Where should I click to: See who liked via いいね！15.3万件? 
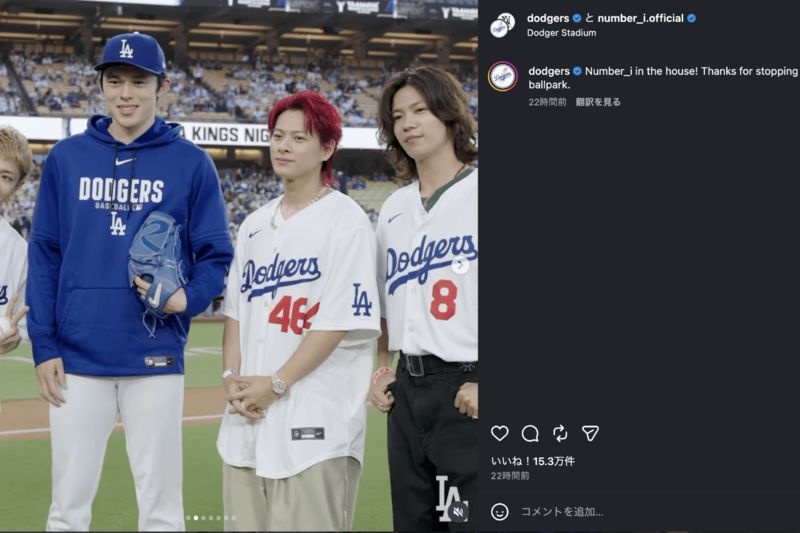533,461
